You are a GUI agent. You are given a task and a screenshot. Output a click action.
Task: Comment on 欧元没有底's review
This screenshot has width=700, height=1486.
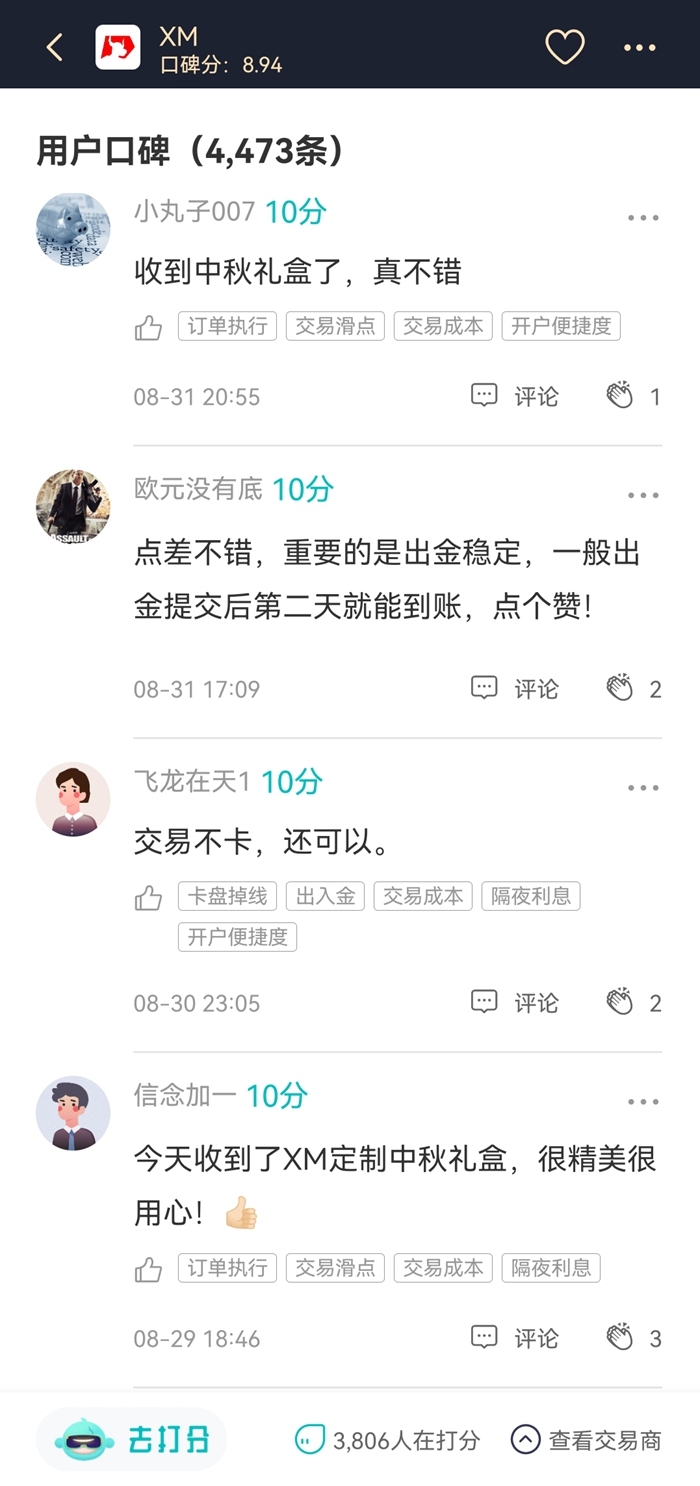coord(515,688)
